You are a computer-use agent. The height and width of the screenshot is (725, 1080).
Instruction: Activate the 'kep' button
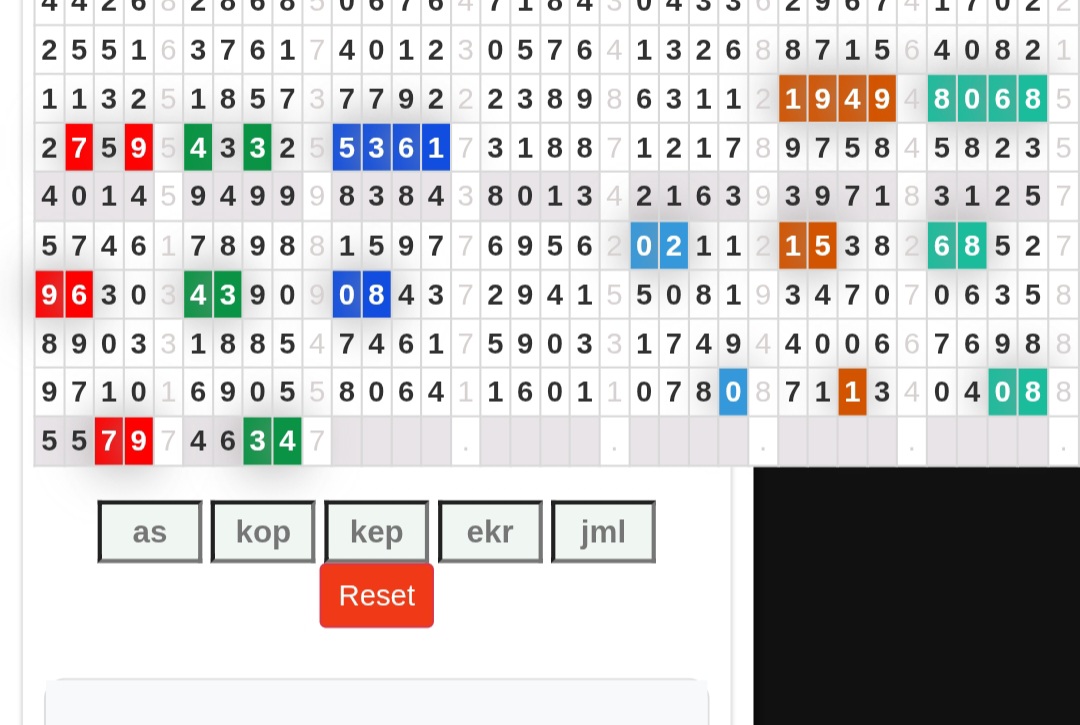(x=377, y=532)
